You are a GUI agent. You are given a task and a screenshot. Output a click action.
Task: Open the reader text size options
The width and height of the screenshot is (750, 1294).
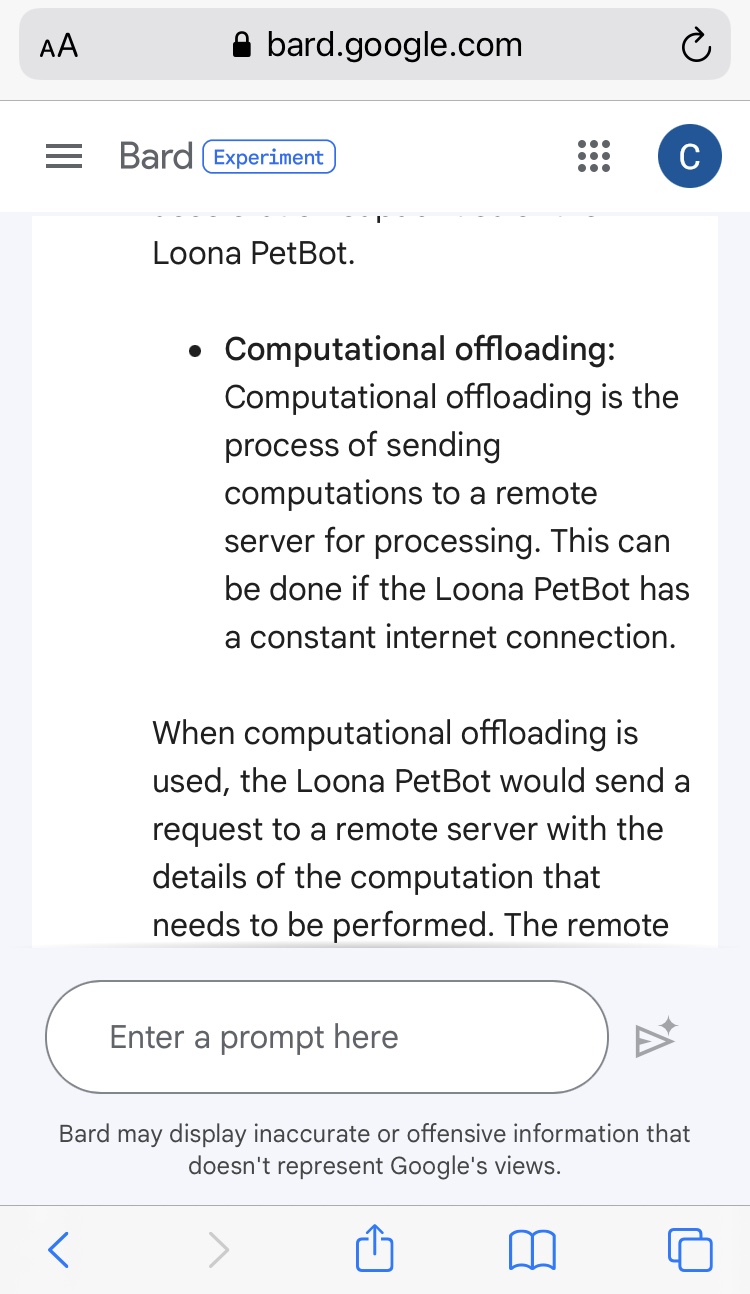[59, 46]
